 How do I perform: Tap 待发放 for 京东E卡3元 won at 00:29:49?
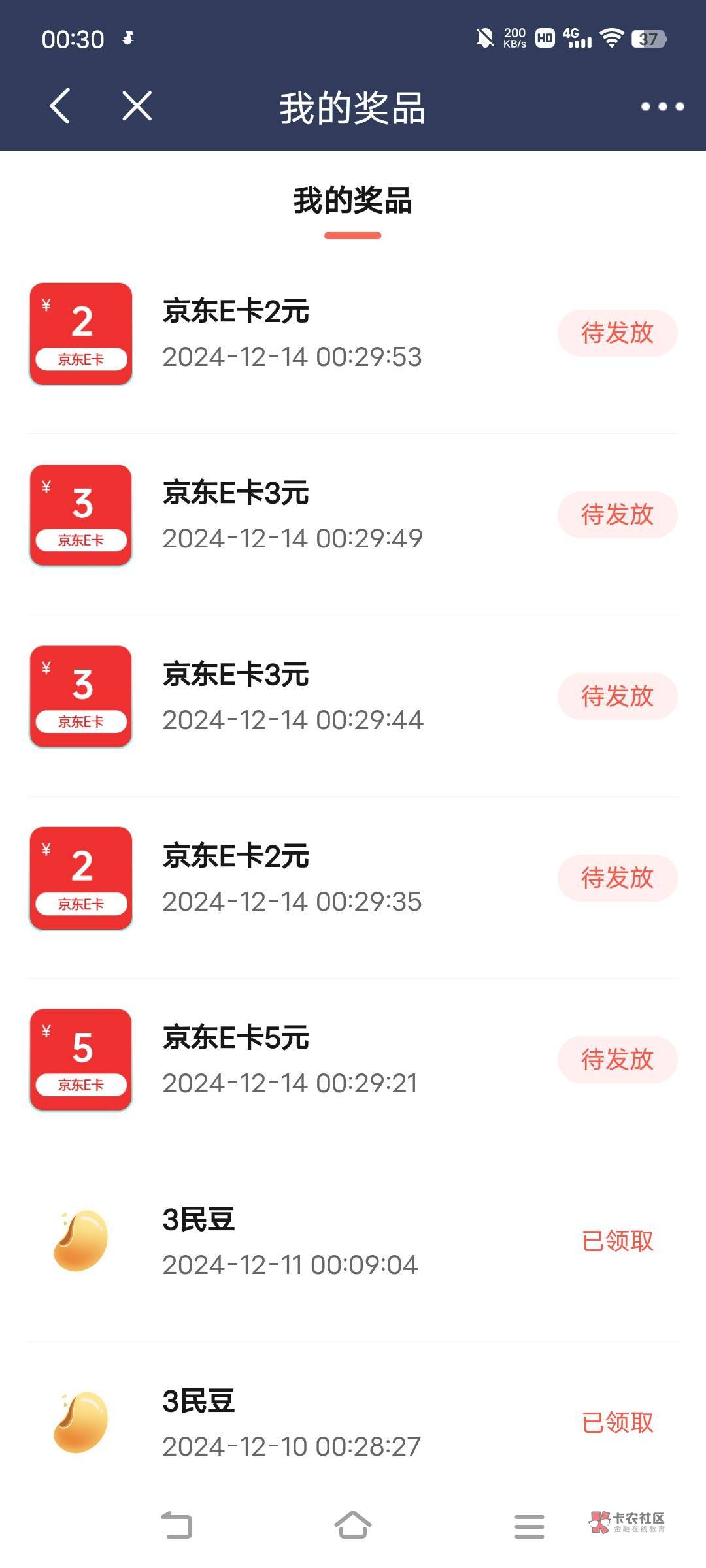pos(617,515)
